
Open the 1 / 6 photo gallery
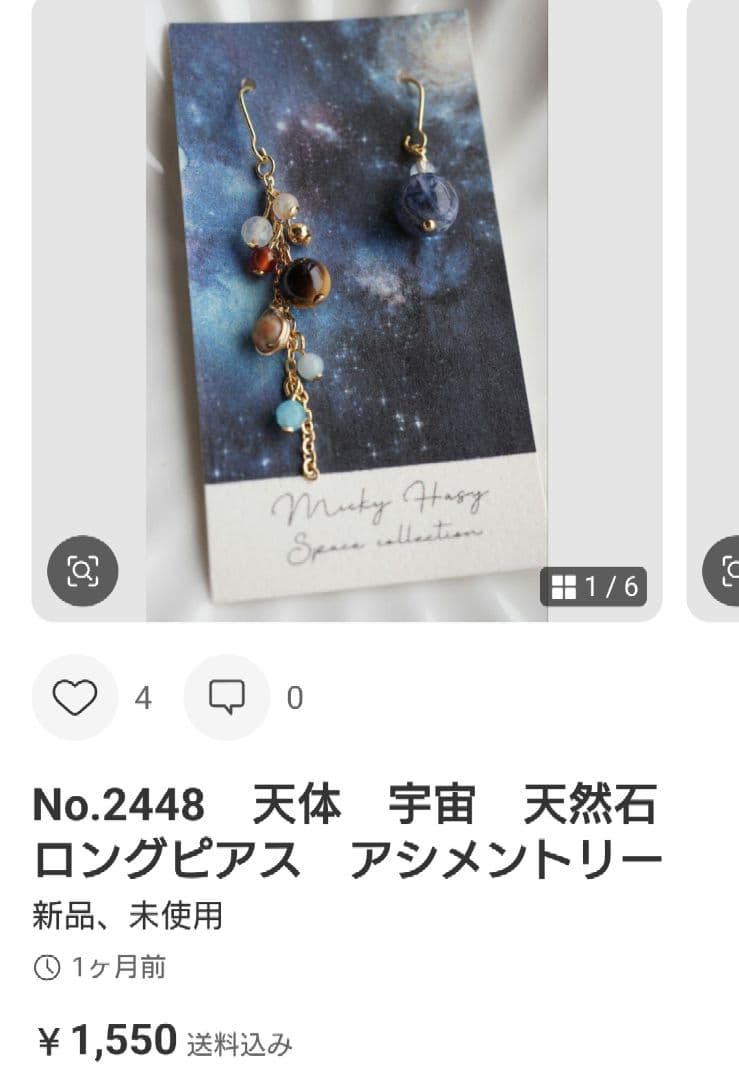[x=594, y=586]
